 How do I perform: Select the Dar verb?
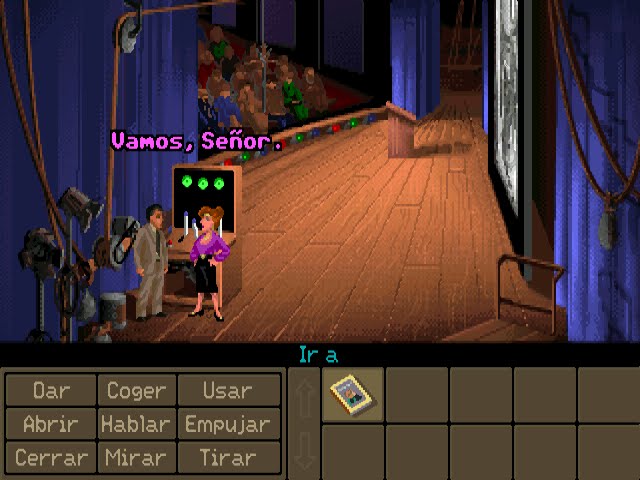click(50, 390)
